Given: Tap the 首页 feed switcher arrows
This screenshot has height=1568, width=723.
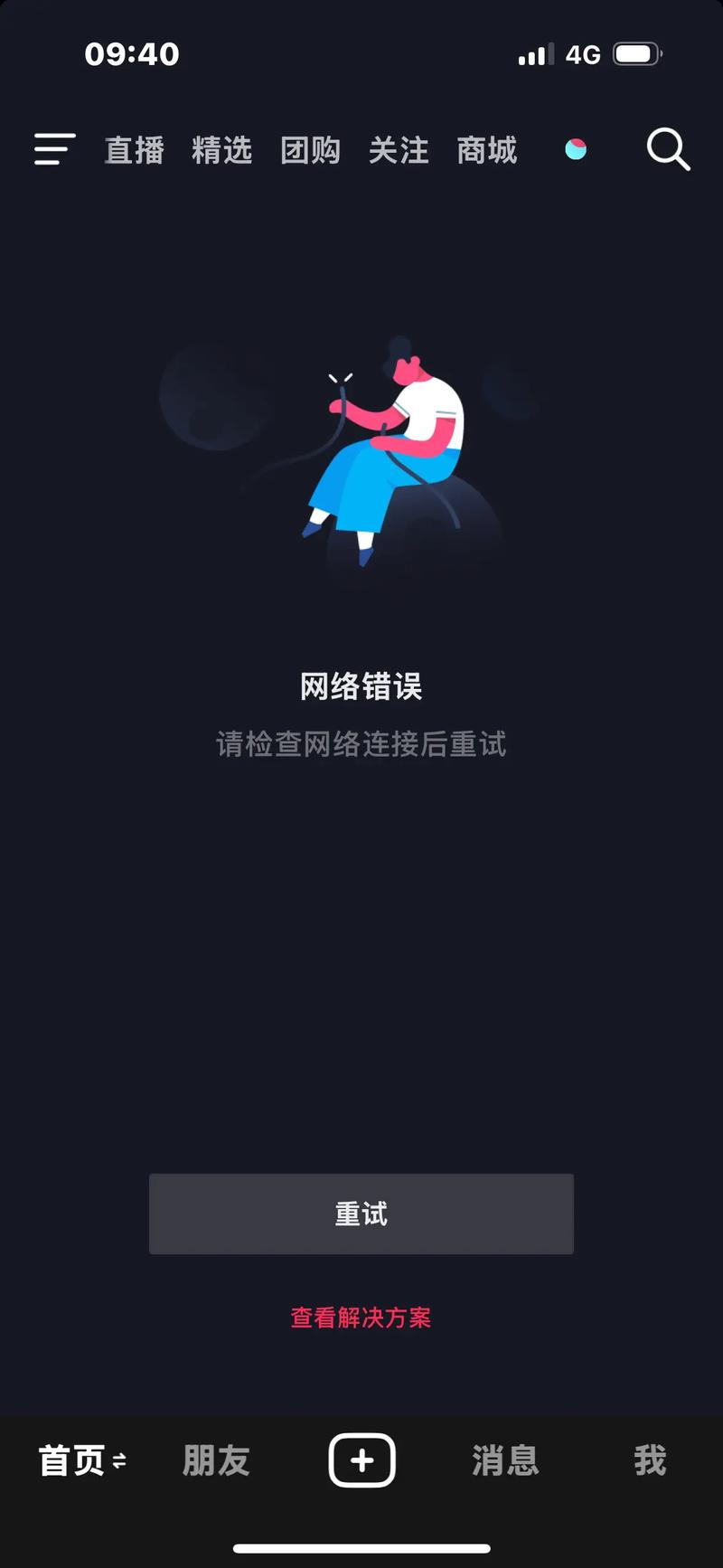Looking at the screenshot, I should (118, 1461).
